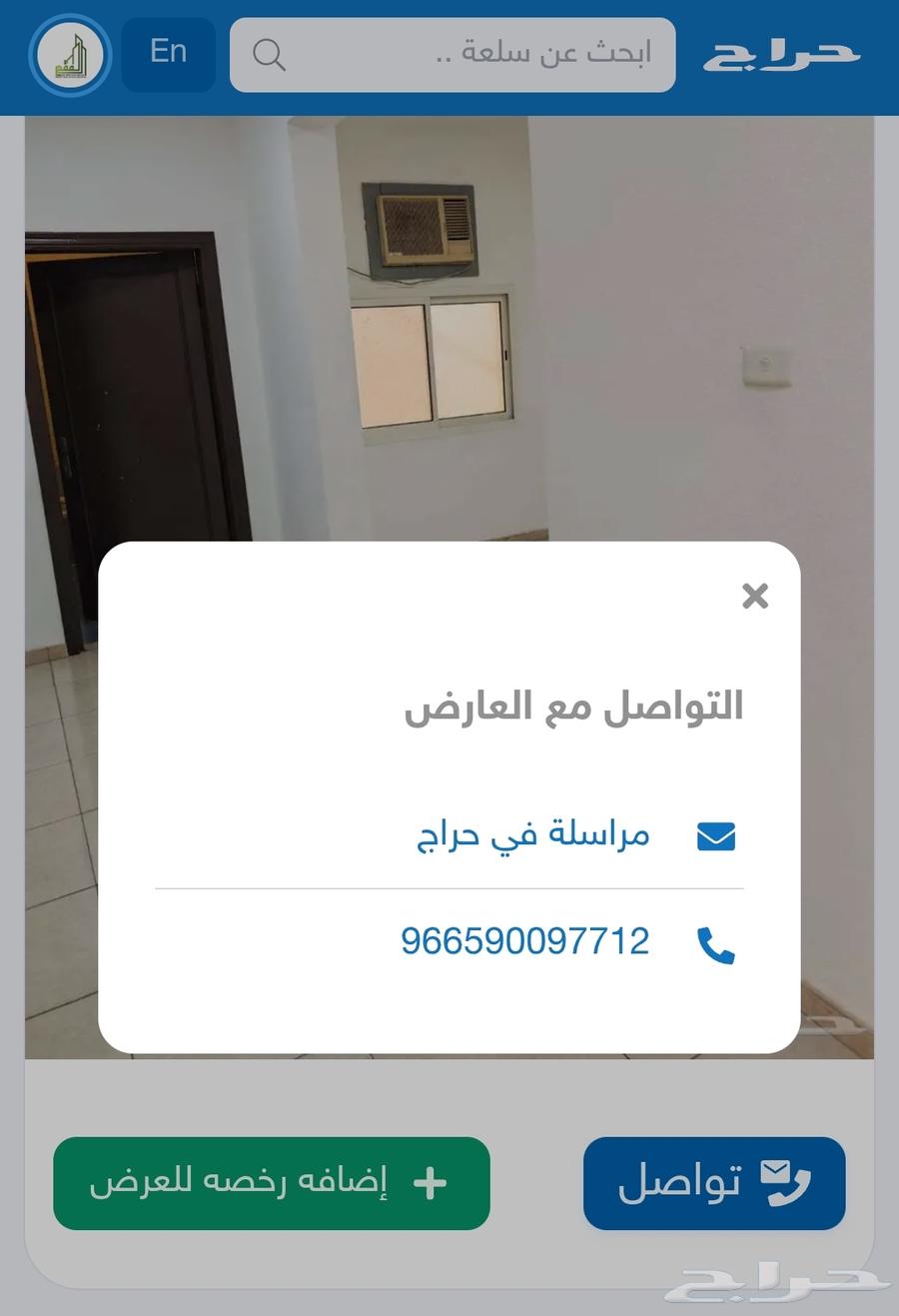Click the plus icon in the green button

point(430,1182)
